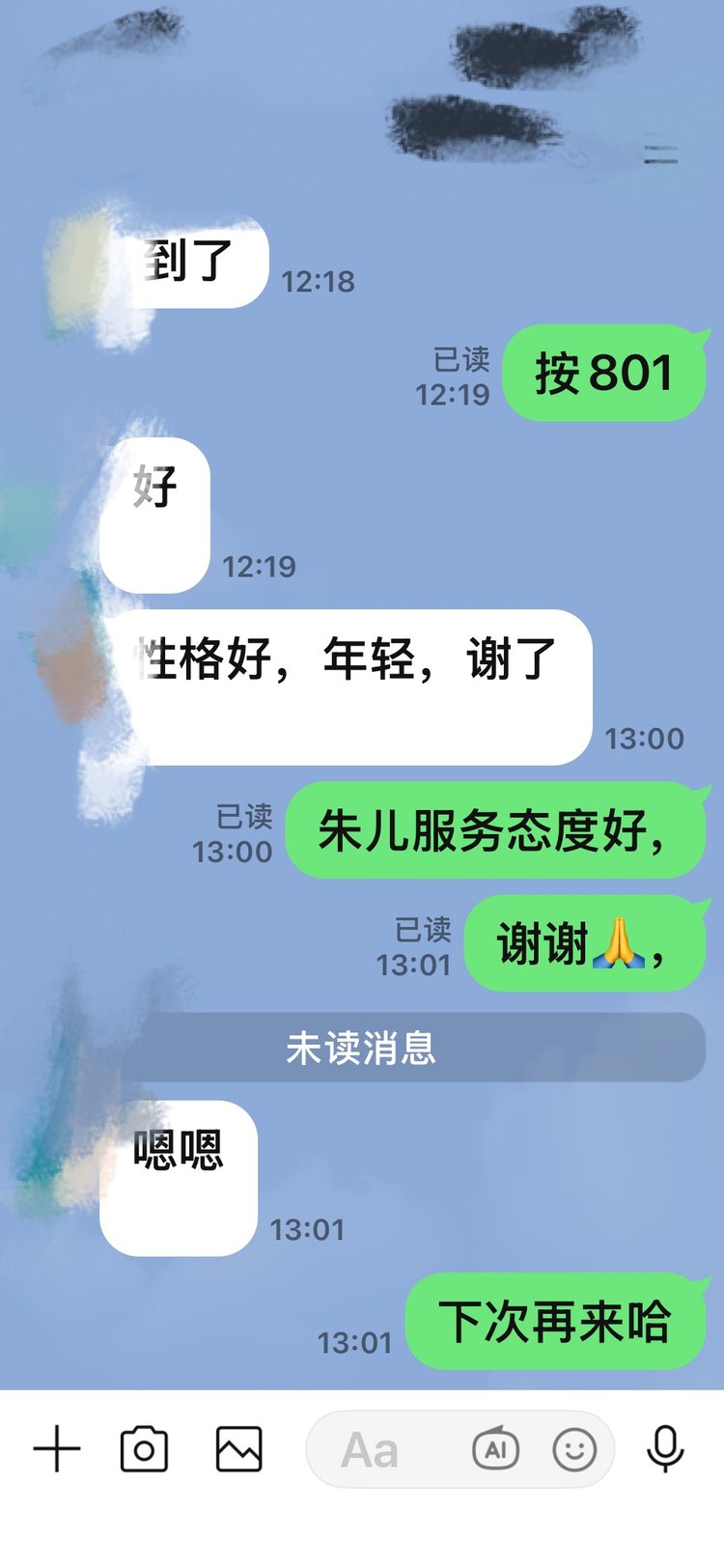Open the photo gallery picker
Viewport: 724px width, 1568px height.
(x=238, y=1448)
